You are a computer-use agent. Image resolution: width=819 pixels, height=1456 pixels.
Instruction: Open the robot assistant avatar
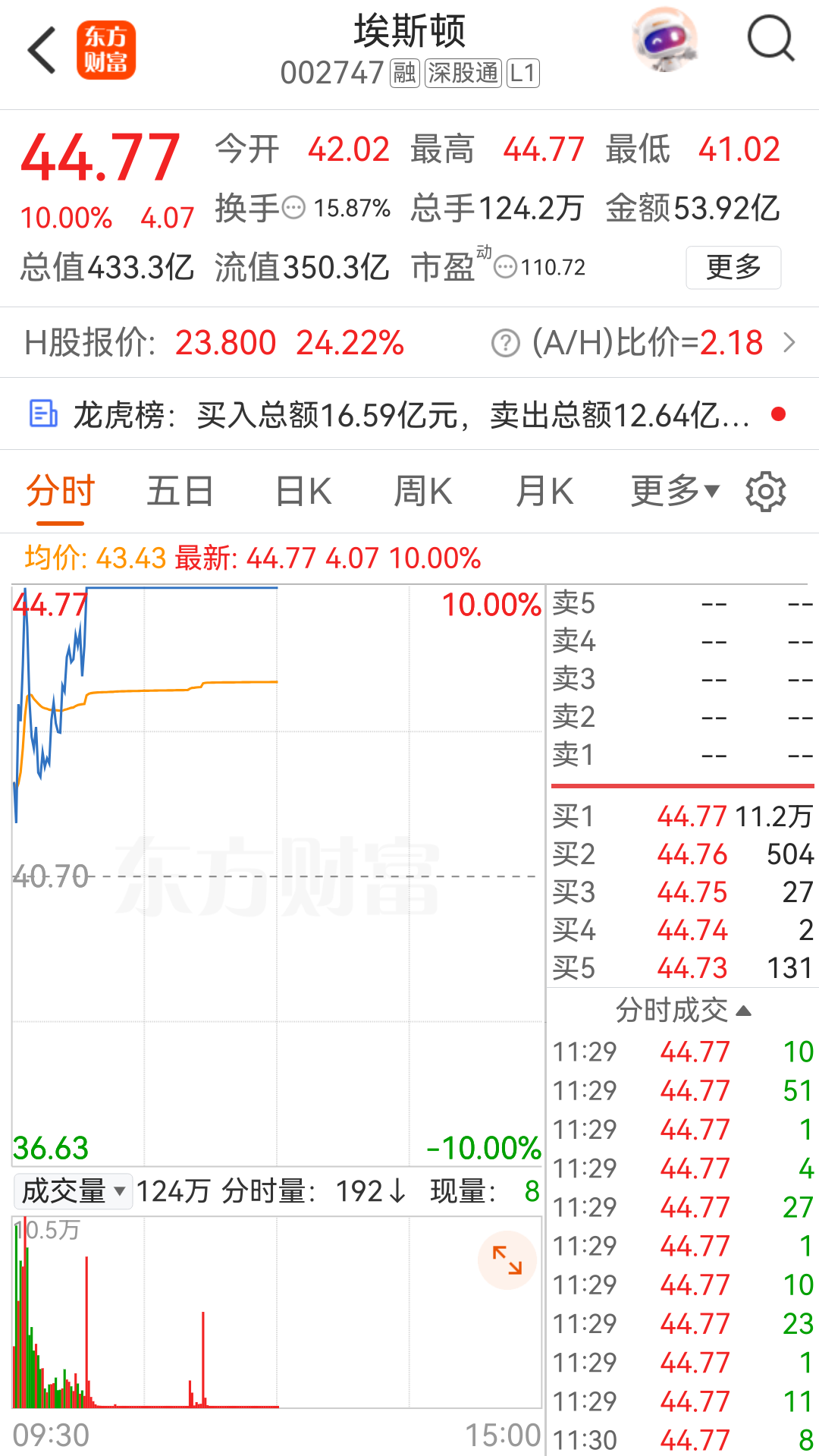[x=665, y=39]
